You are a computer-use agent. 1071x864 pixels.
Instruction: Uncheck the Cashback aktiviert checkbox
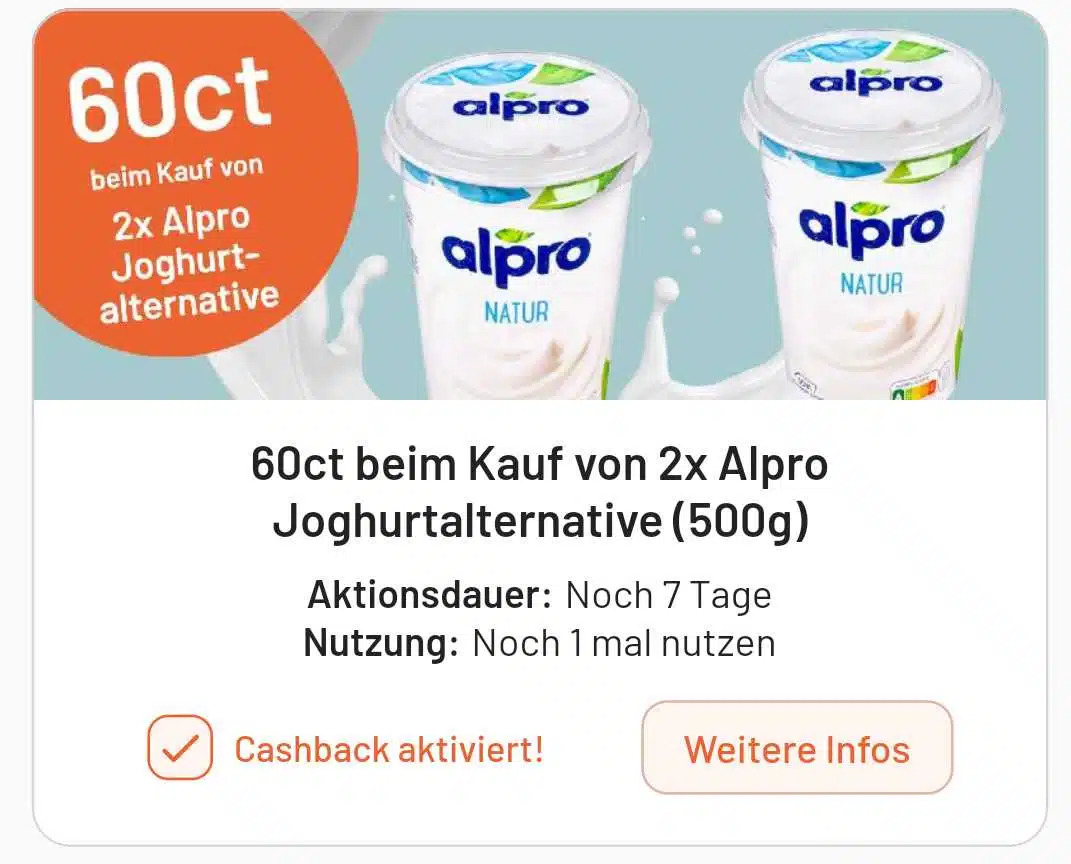tap(180, 748)
